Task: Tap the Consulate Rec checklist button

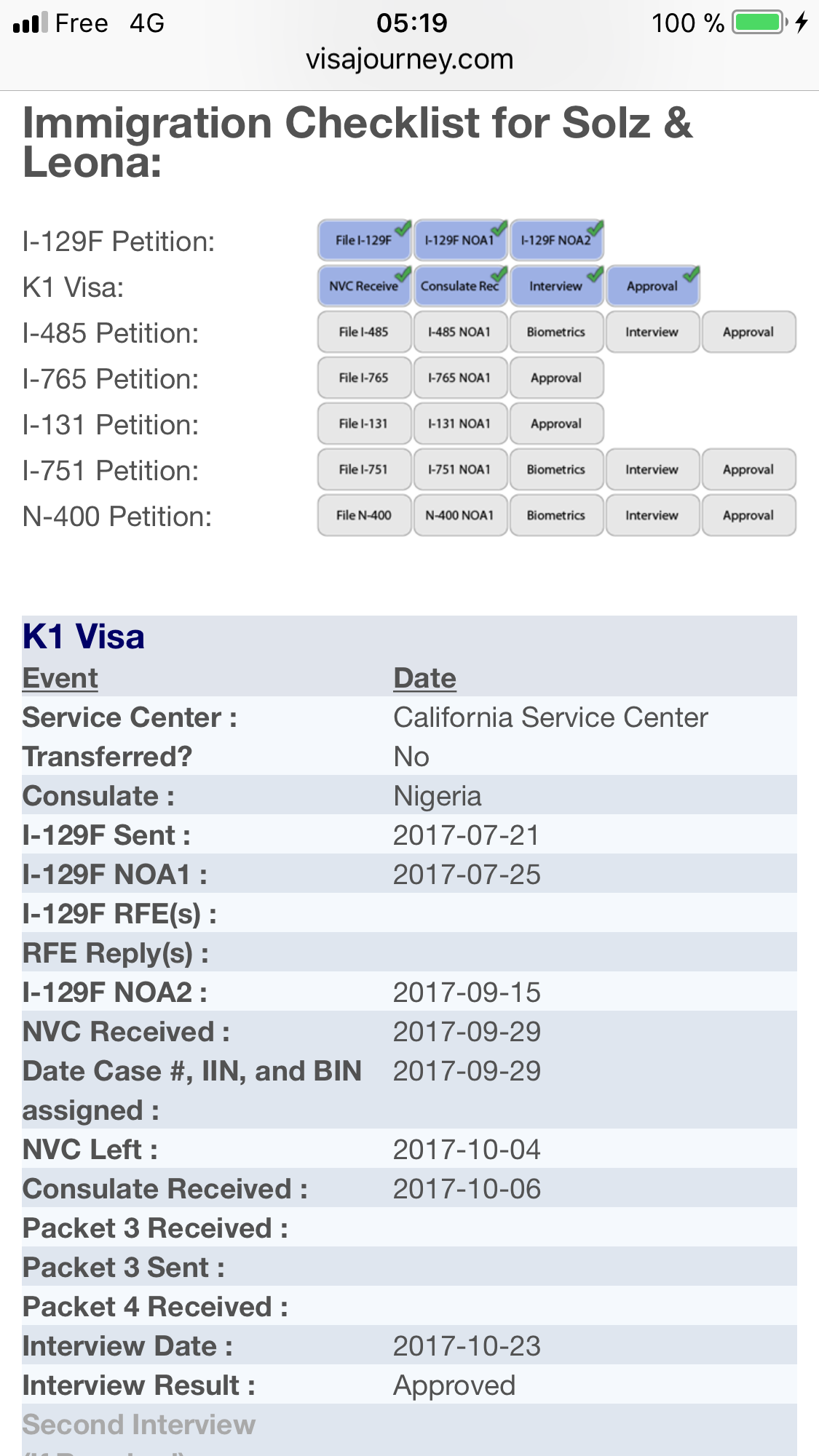Action: (460, 286)
